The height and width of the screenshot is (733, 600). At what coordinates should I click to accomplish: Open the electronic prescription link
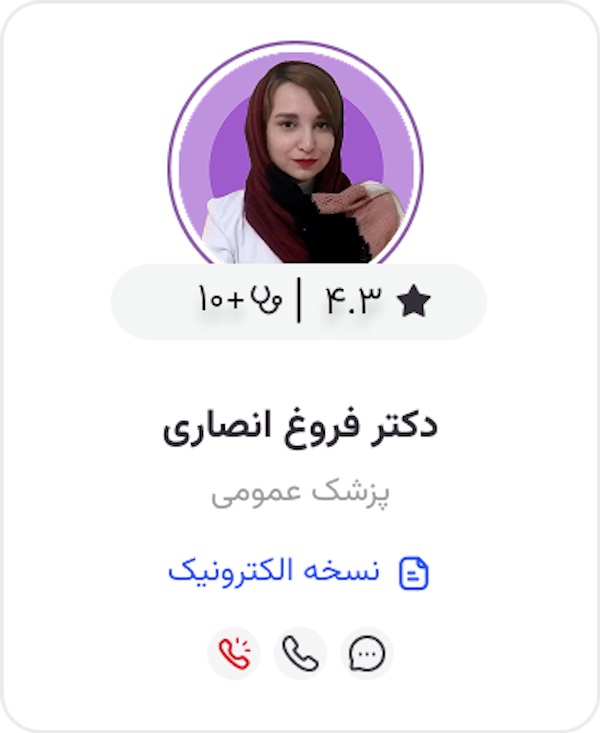(298, 572)
